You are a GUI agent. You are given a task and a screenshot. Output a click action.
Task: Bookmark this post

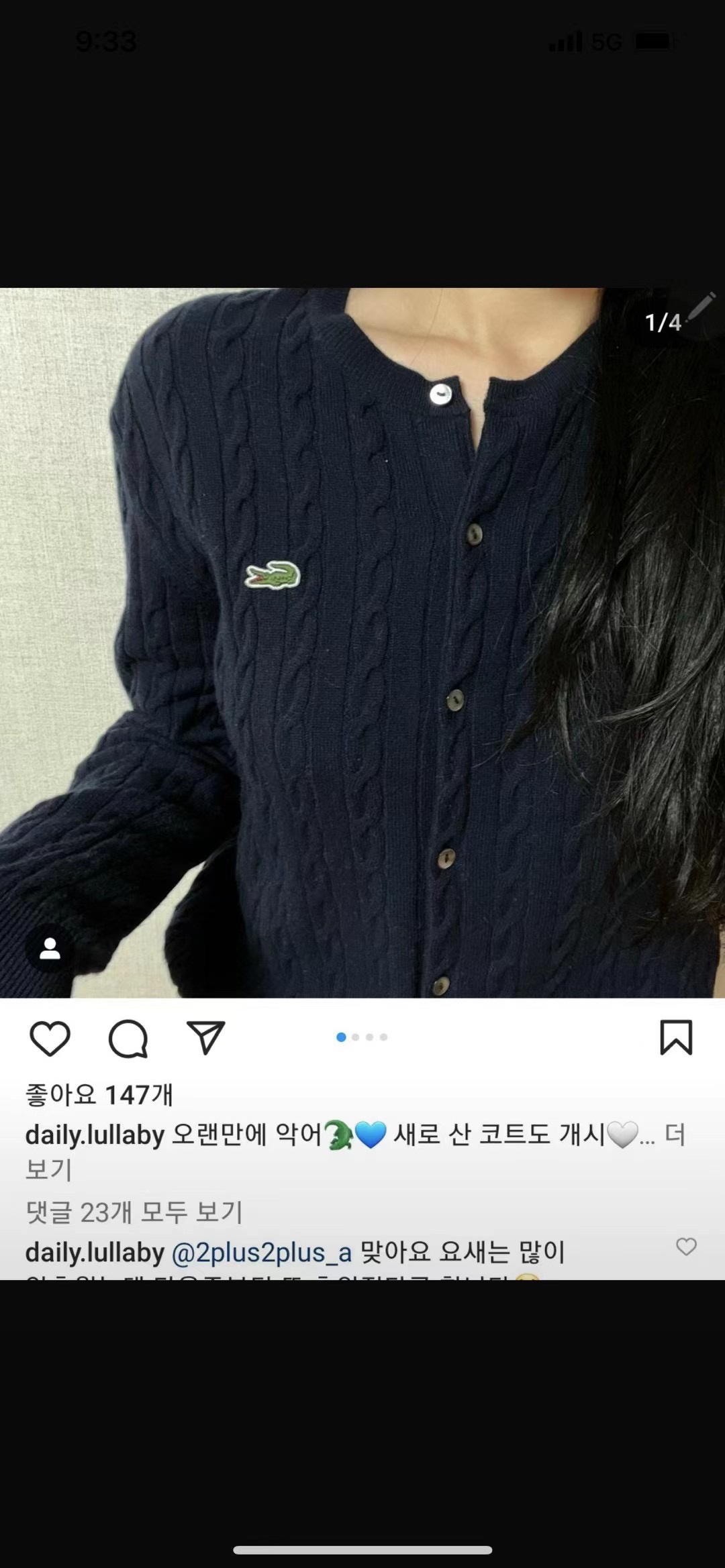[675, 1037]
